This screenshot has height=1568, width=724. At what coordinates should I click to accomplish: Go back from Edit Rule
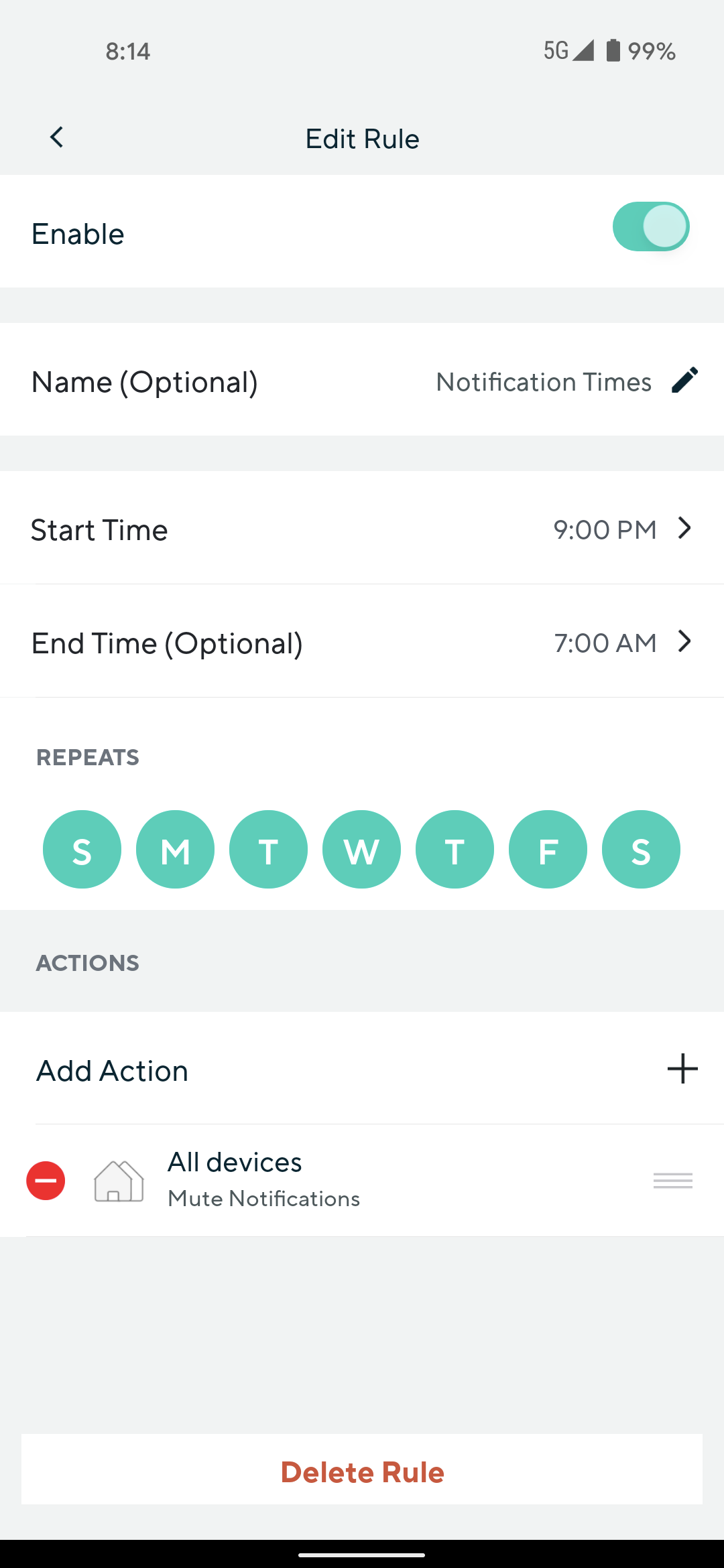[x=57, y=137]
